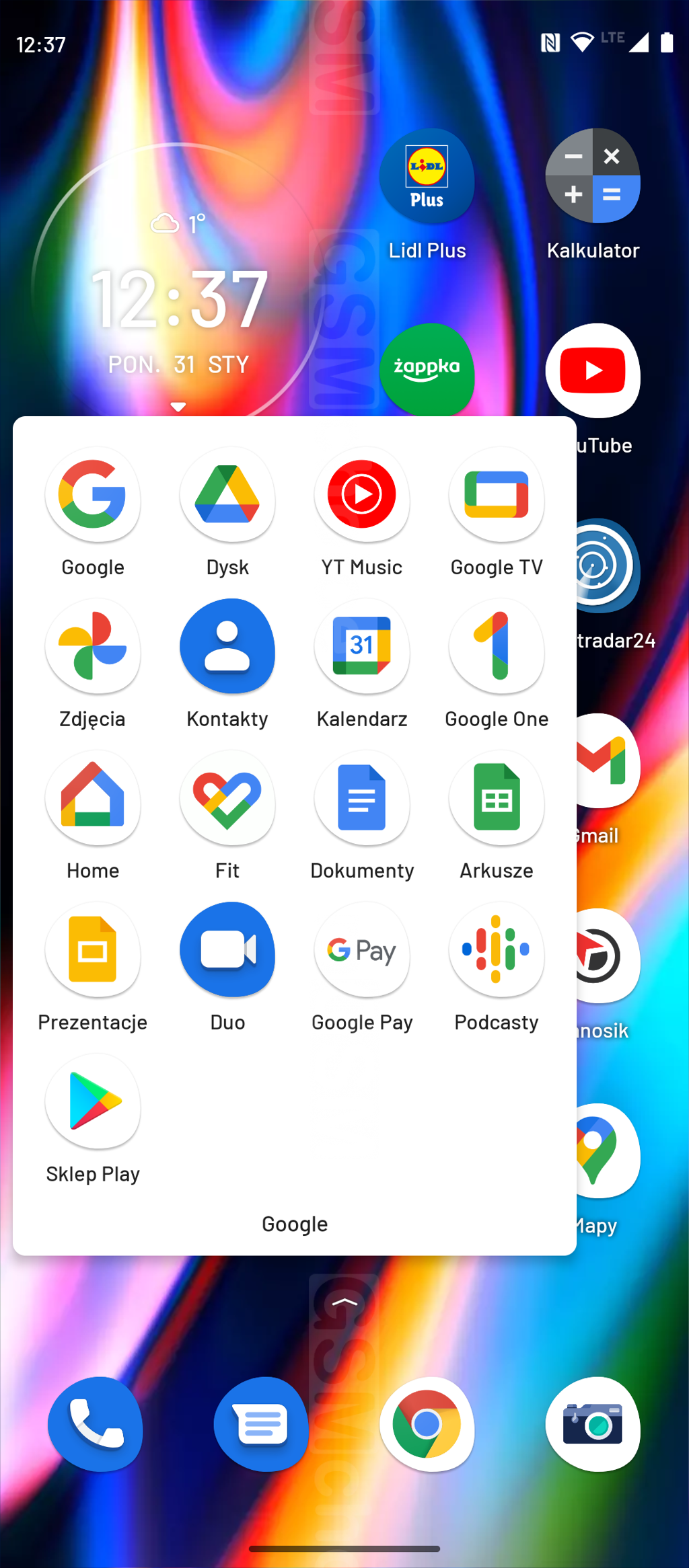
Task: Tap the Google folder name to rename
Action: pos(295,1224)
